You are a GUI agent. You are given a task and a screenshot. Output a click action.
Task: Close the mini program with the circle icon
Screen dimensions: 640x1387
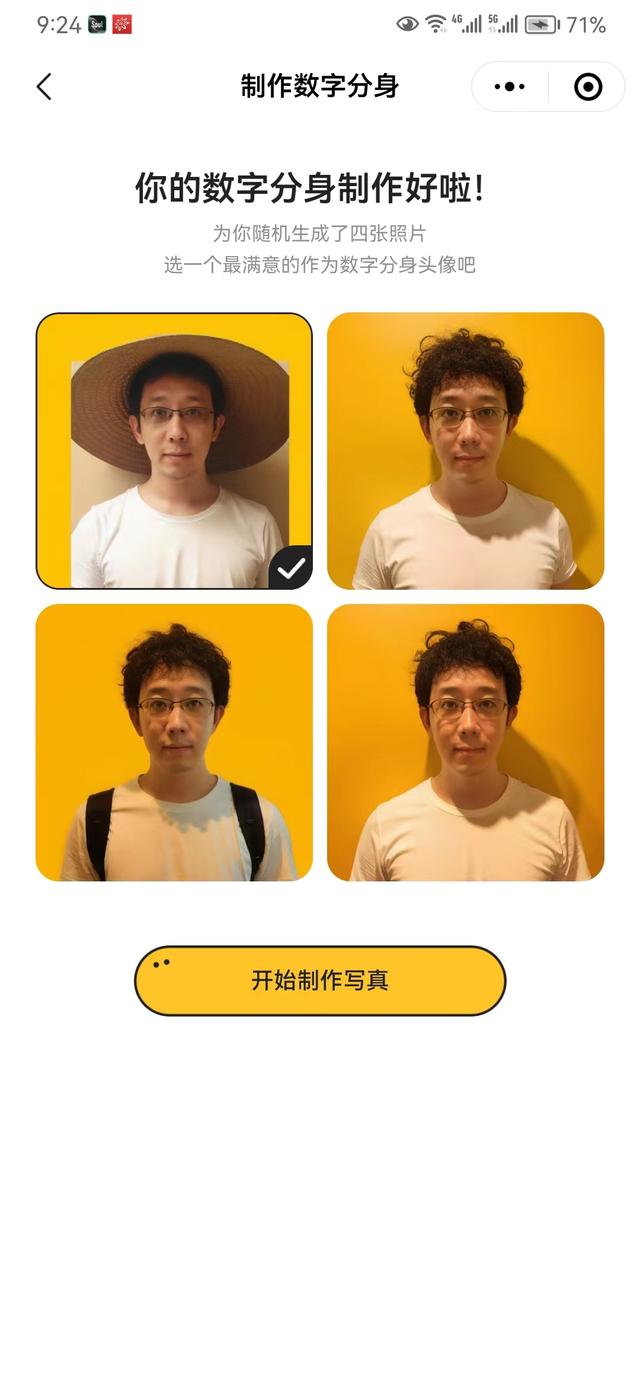[588, 87]
